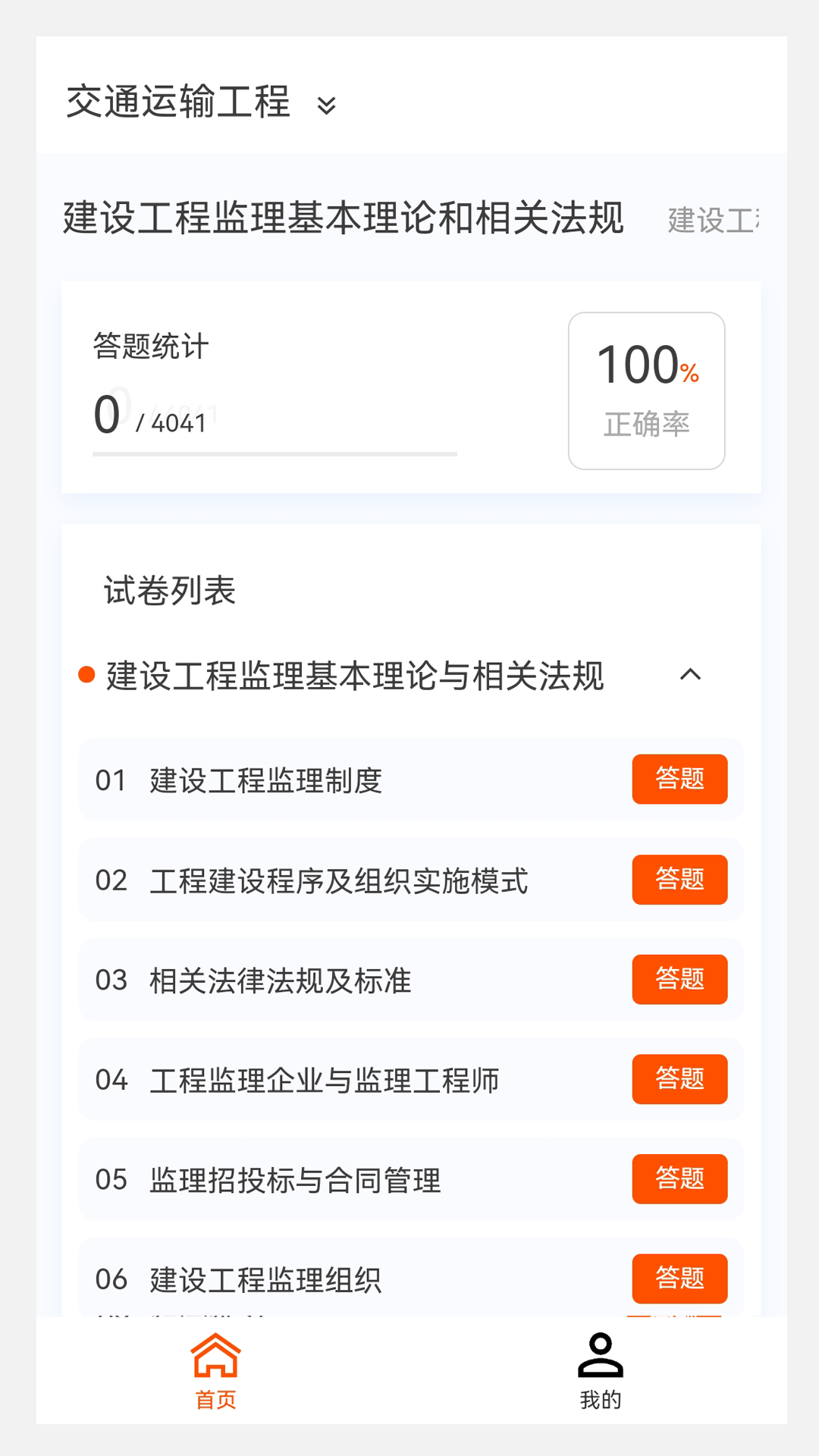
Task: Open the 100% 正确率 accuracy card
Action: (646, 389)
